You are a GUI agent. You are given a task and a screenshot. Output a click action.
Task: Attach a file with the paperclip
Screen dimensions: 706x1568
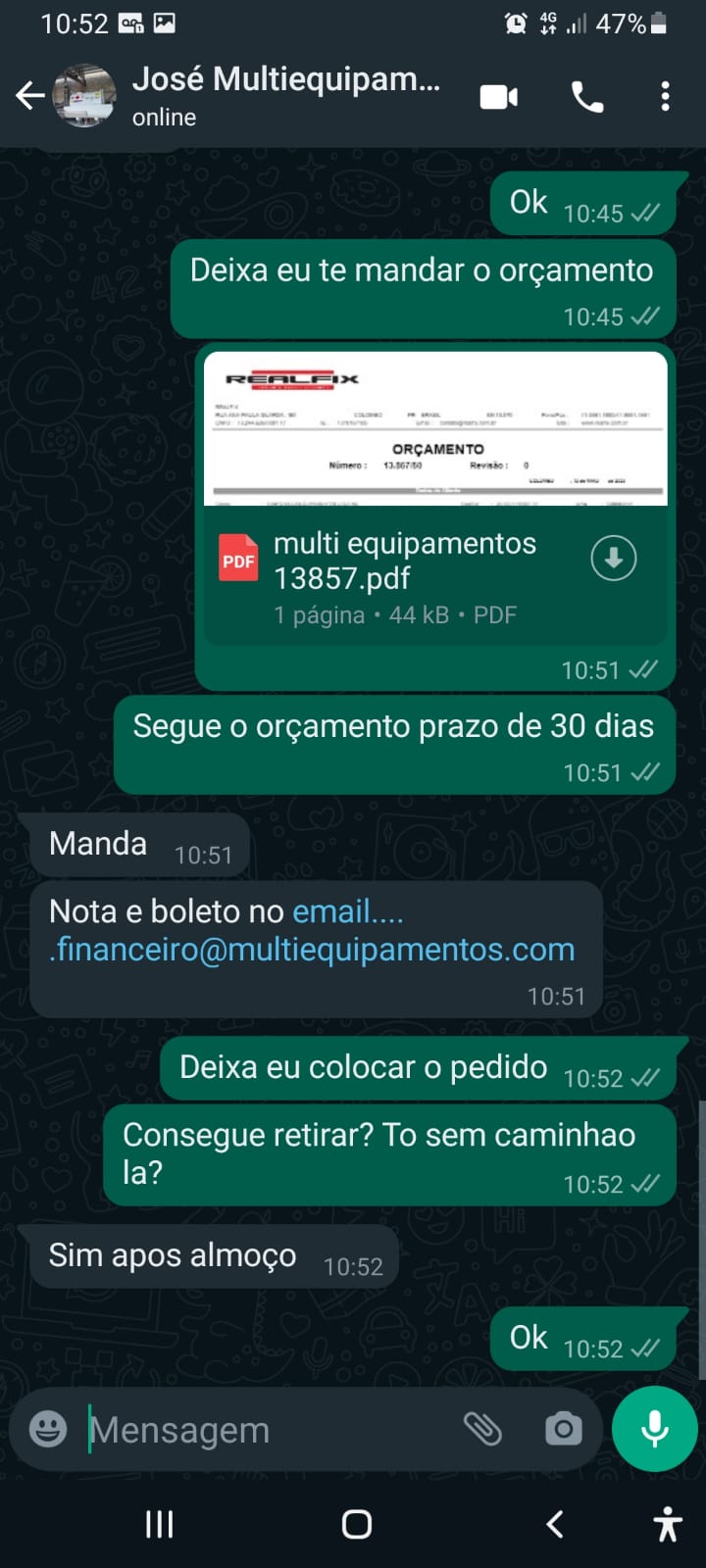482,1429
